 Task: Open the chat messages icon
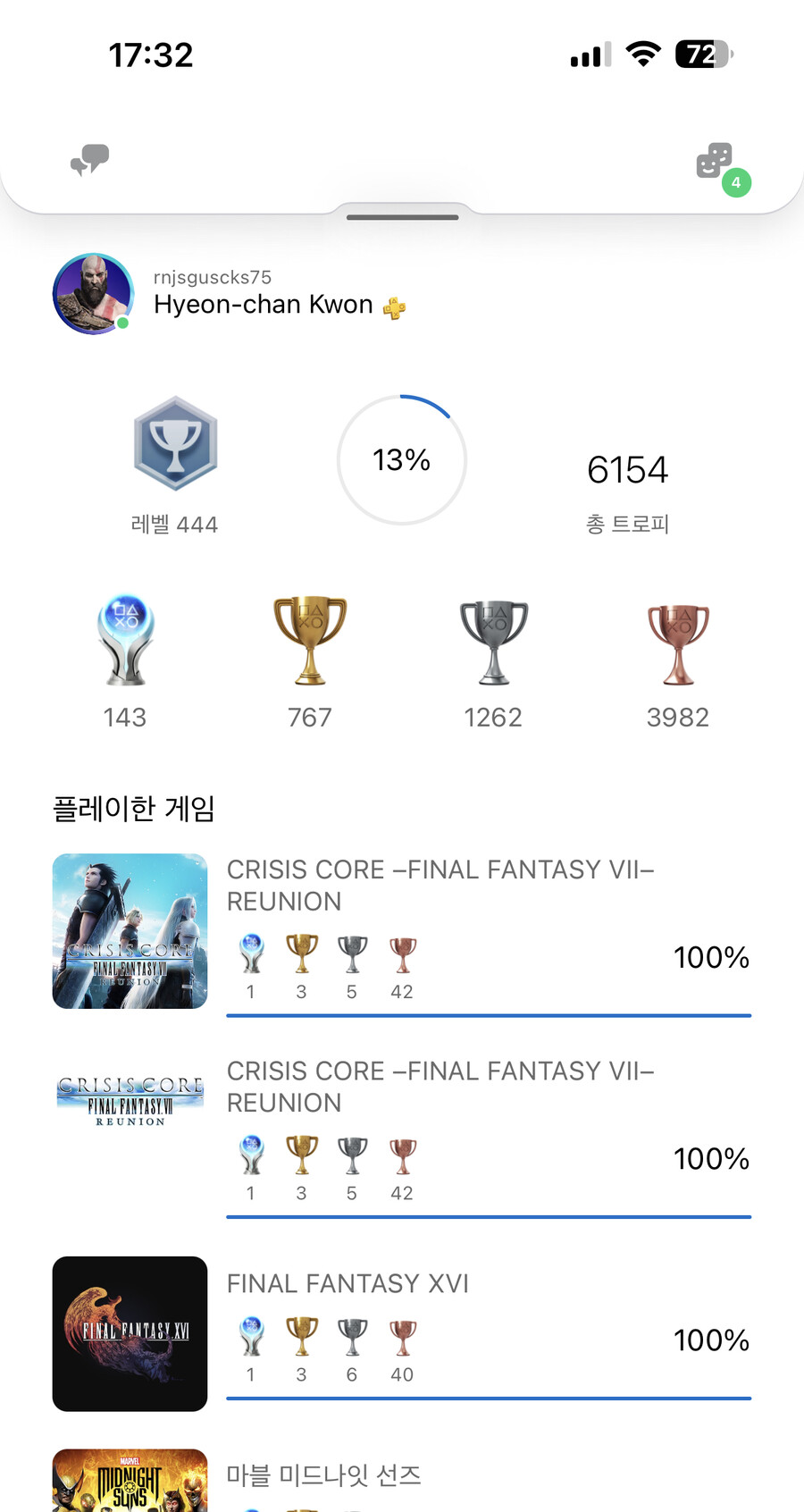click(89, 160)
